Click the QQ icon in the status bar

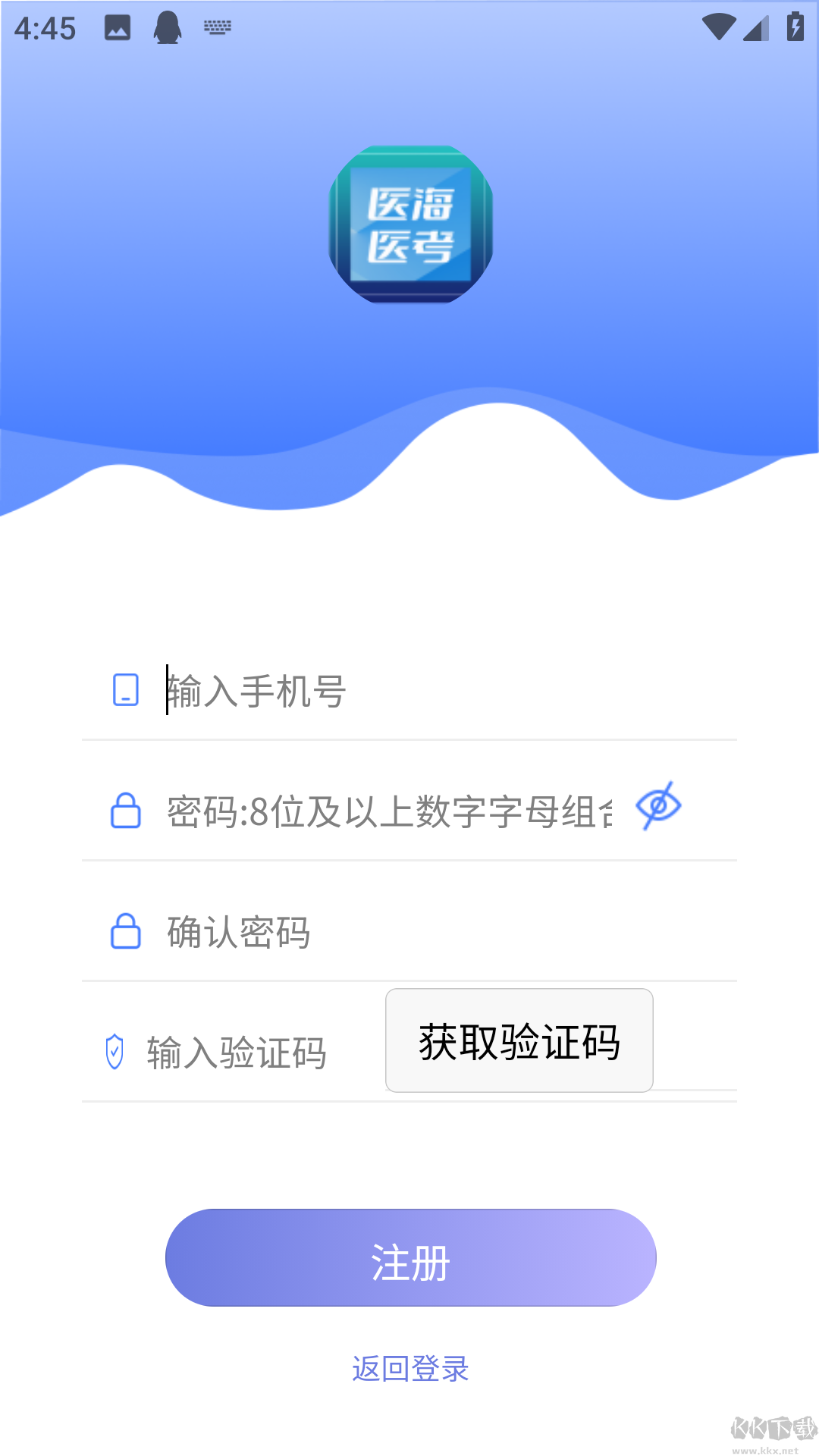coord(168,27)
